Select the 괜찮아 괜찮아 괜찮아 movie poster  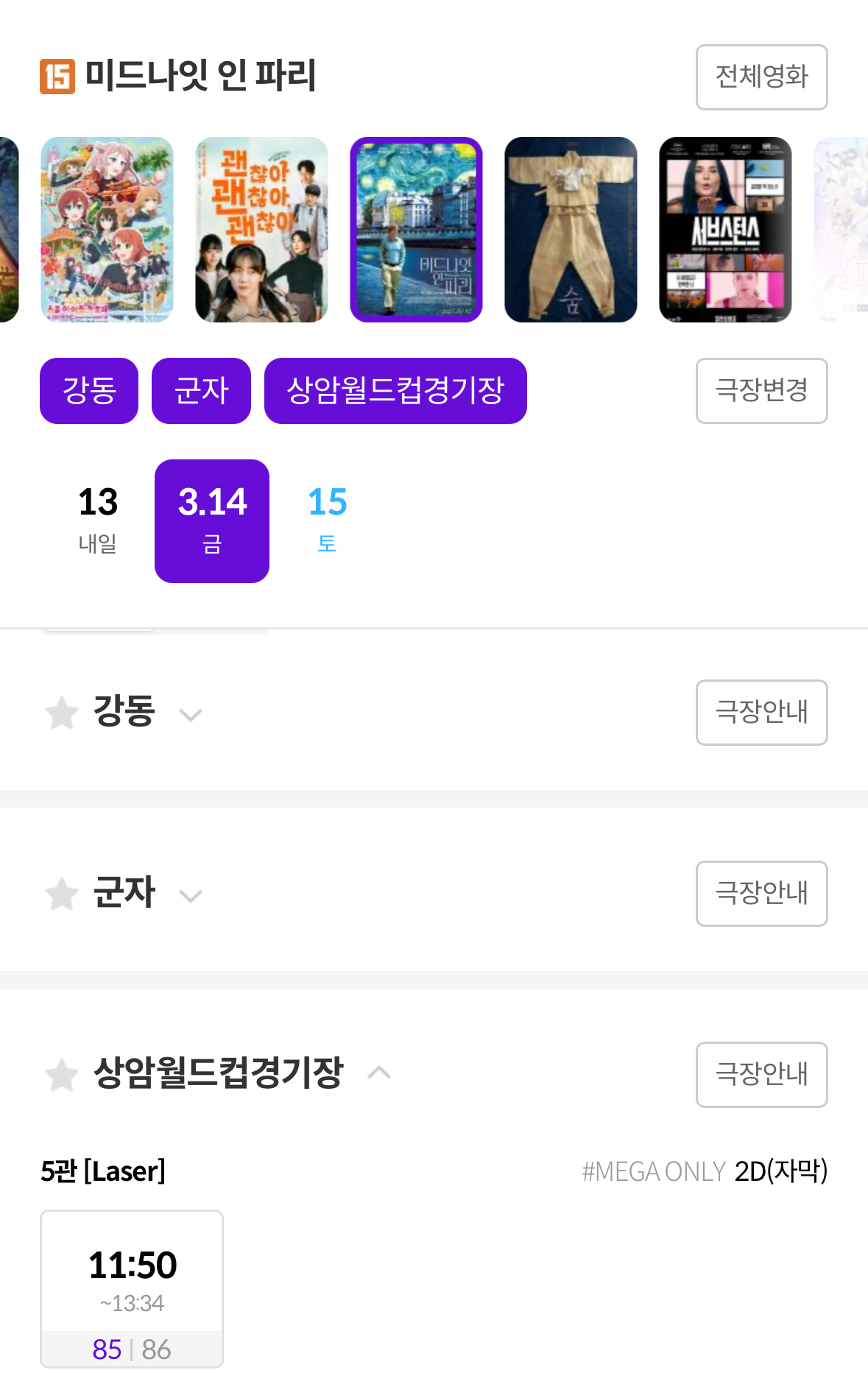261,230
